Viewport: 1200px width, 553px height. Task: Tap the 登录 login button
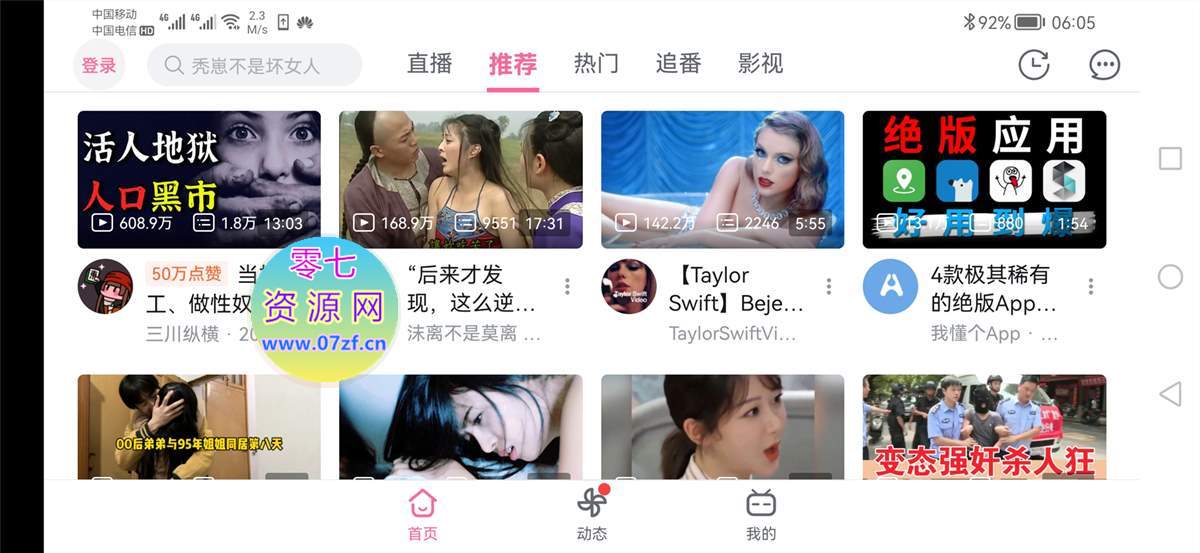pyautogui.click(x=99, y=66)
